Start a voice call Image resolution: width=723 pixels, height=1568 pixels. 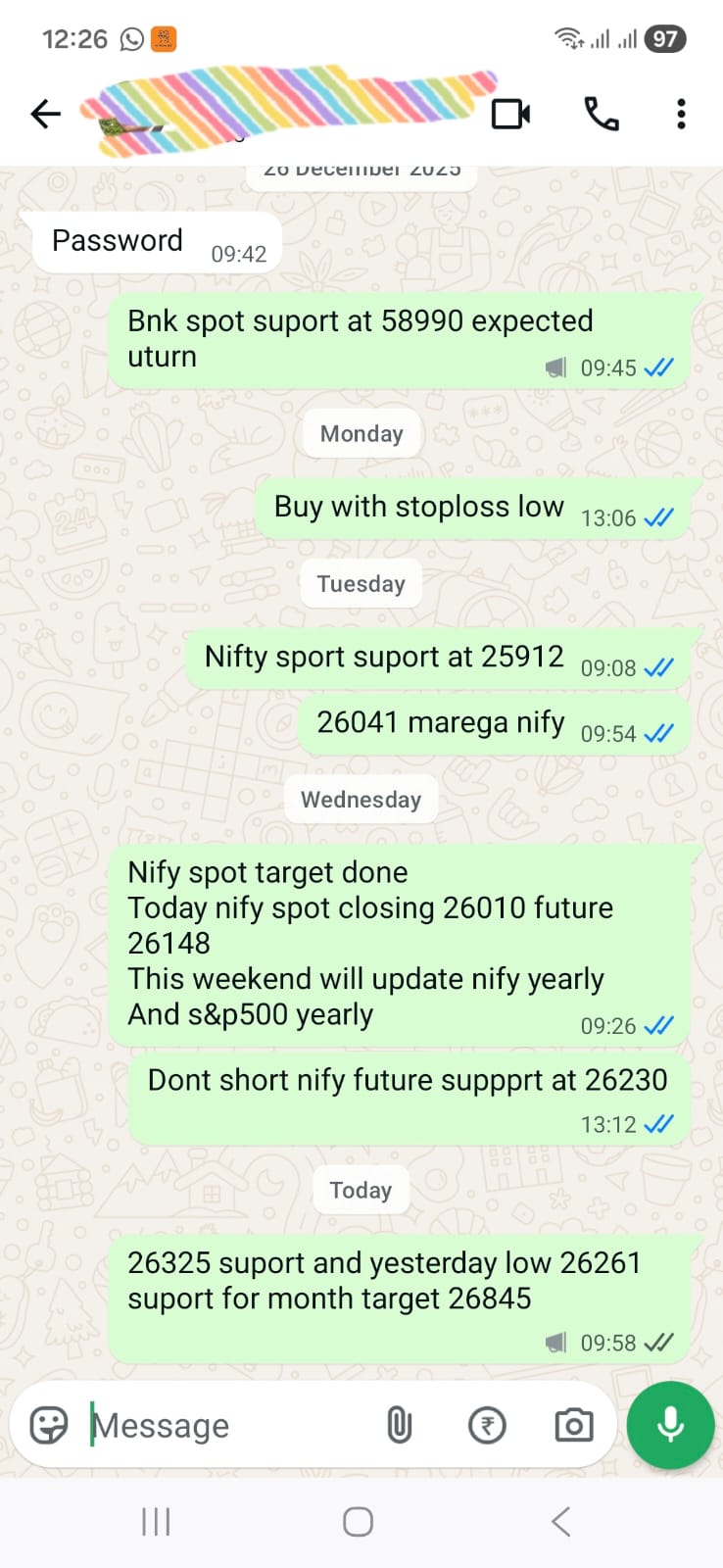tap(601, 114)
